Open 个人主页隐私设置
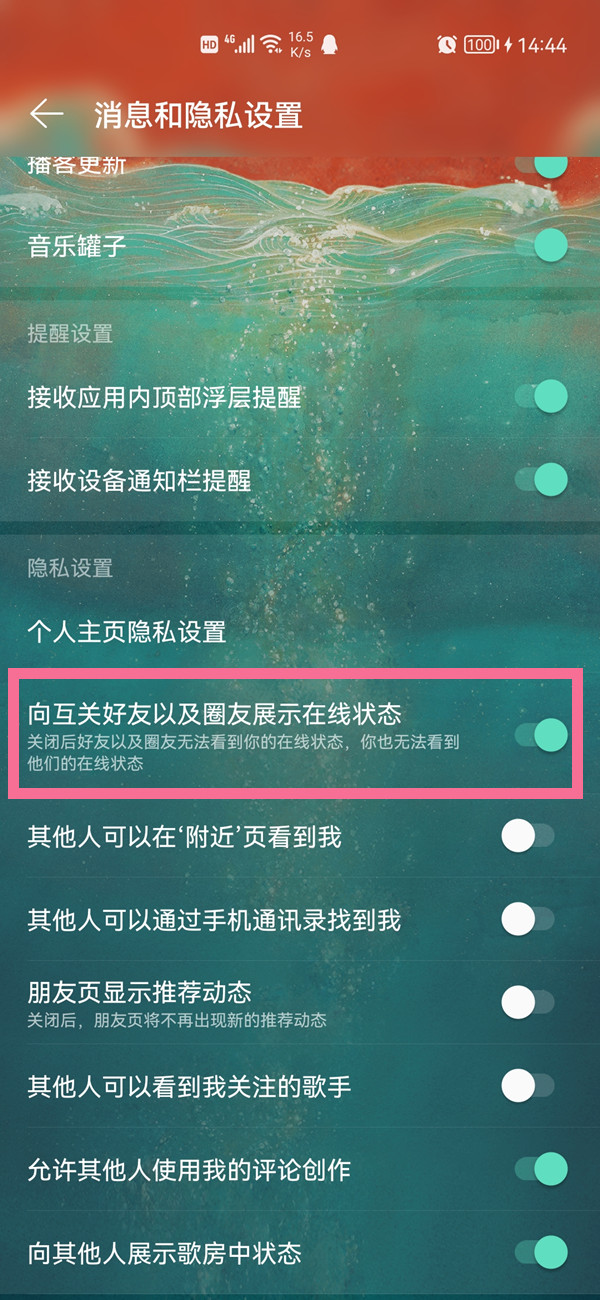The width and height of the screenshot is (600, 1300). pyautogui.click(x=127, y=631)
